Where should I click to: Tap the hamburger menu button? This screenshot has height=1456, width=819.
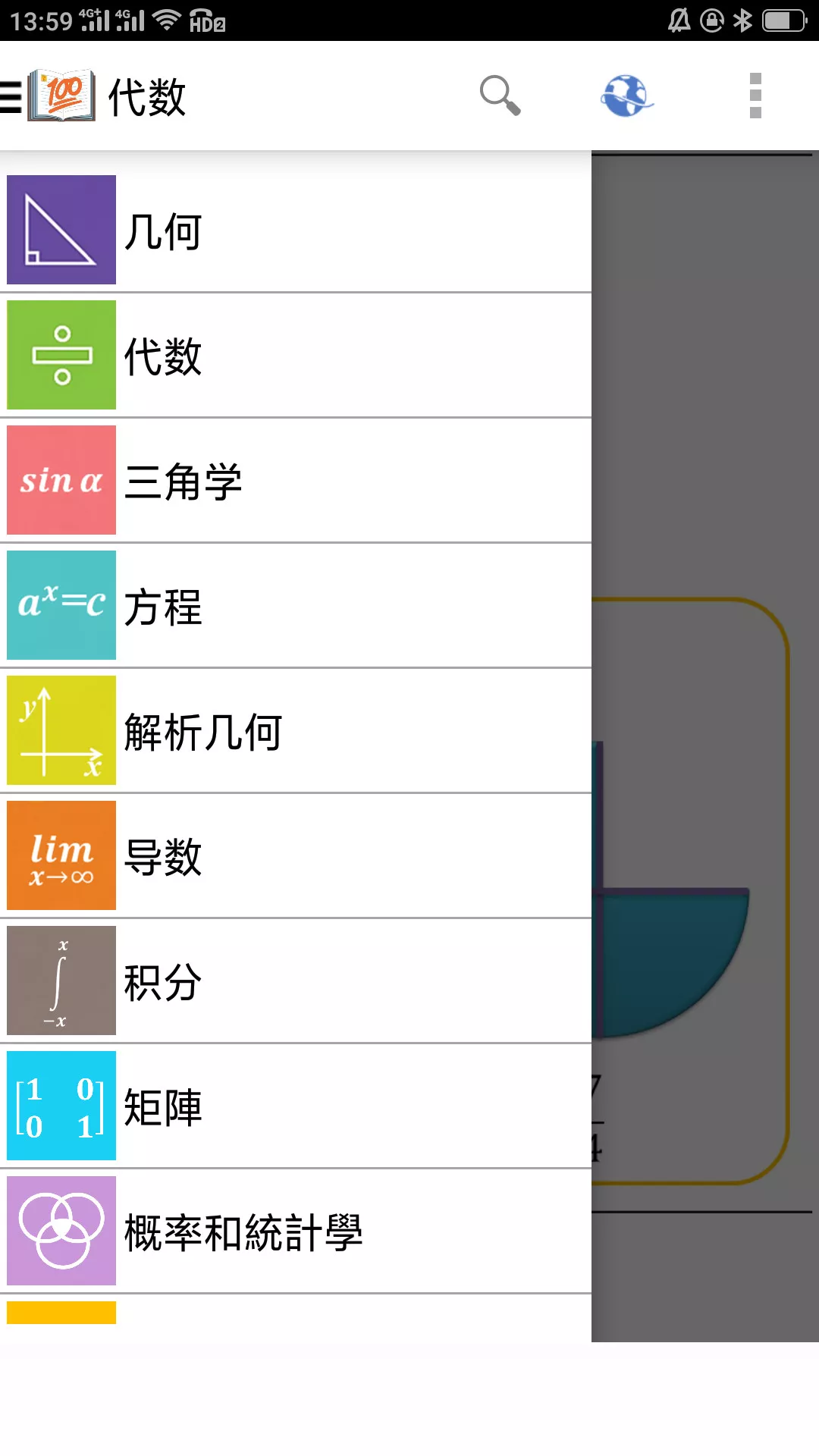11,96
